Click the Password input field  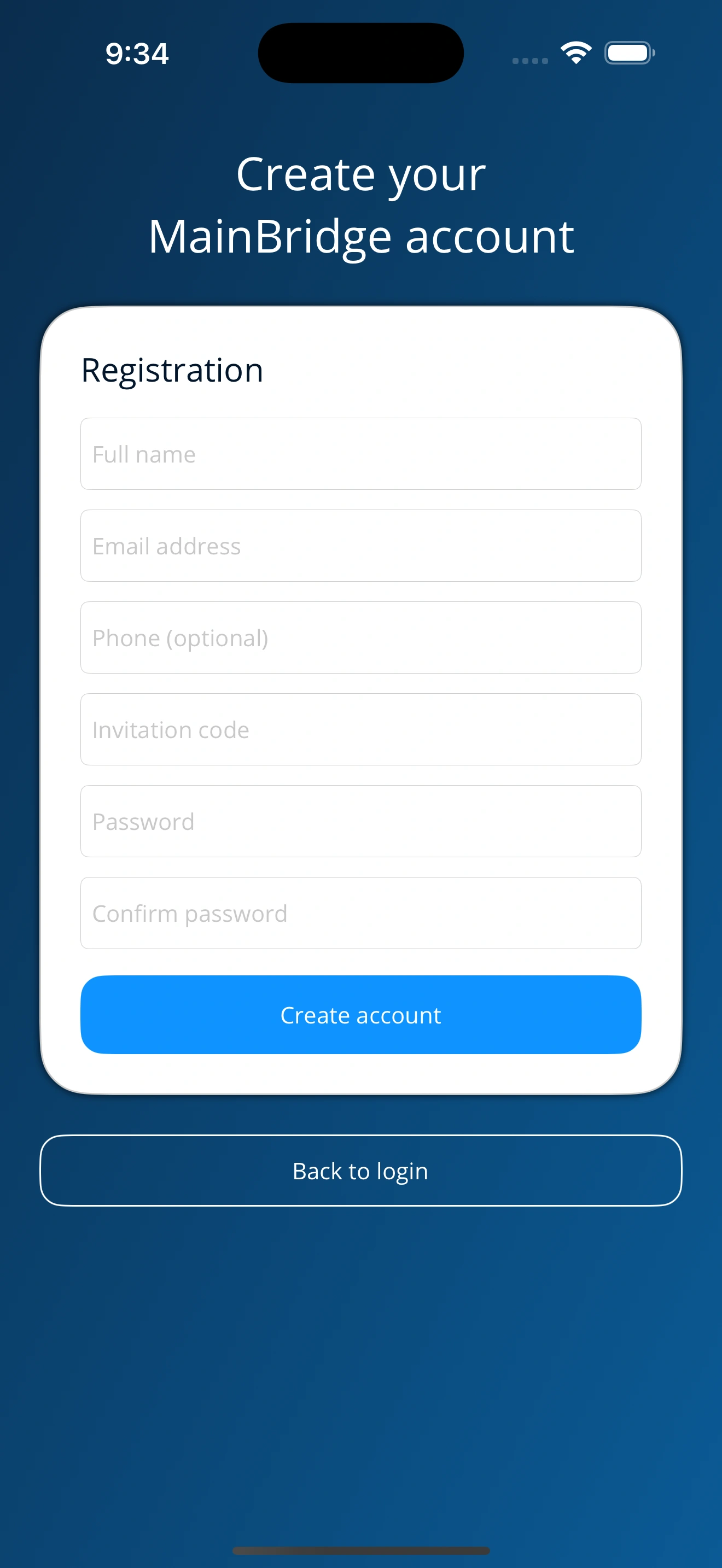pyautogui.click(x=360, y=821)
